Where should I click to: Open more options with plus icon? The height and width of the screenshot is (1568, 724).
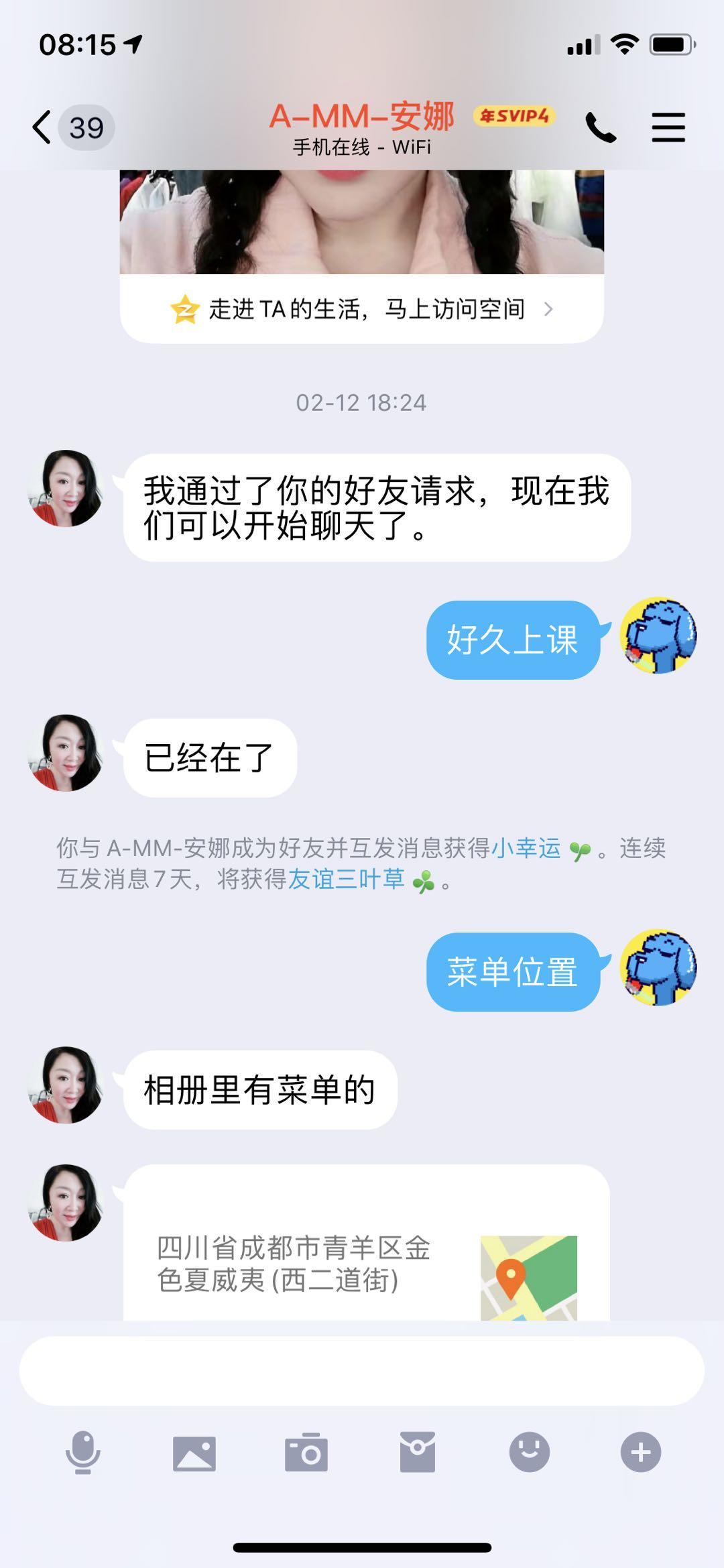641,1453
